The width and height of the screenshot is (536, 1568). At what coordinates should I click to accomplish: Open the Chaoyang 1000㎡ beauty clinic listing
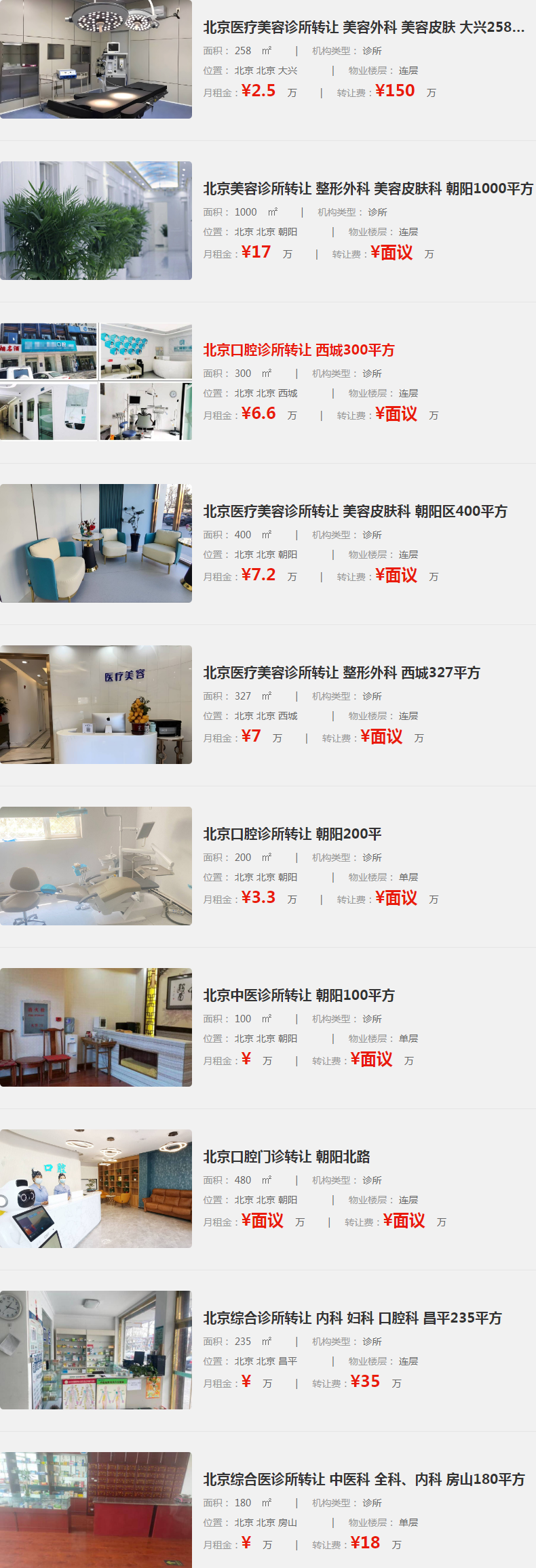coord(368,189)
